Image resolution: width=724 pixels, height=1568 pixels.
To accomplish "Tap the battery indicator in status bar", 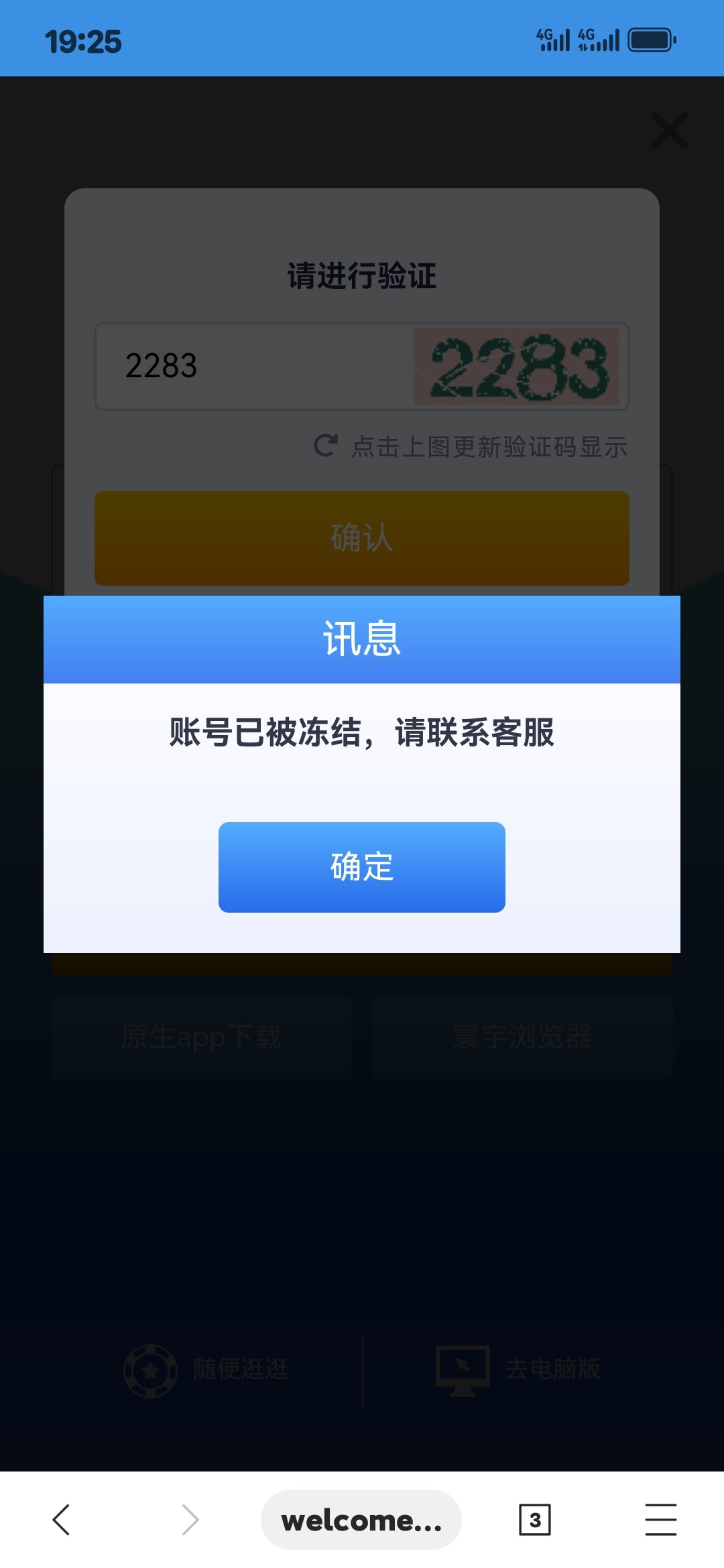I will coord(652,40).
